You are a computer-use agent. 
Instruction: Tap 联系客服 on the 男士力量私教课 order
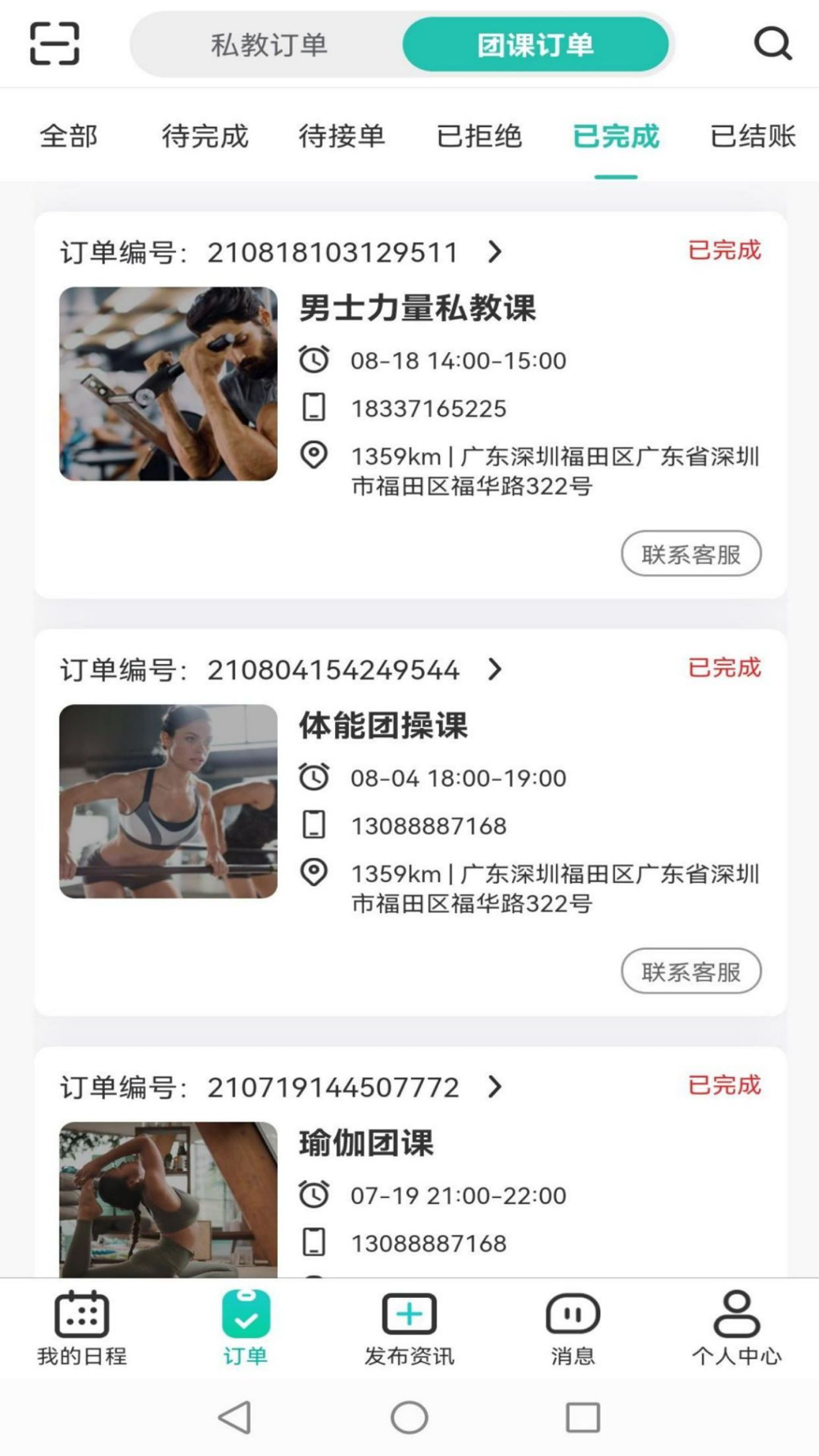click(x=690, y=554)
